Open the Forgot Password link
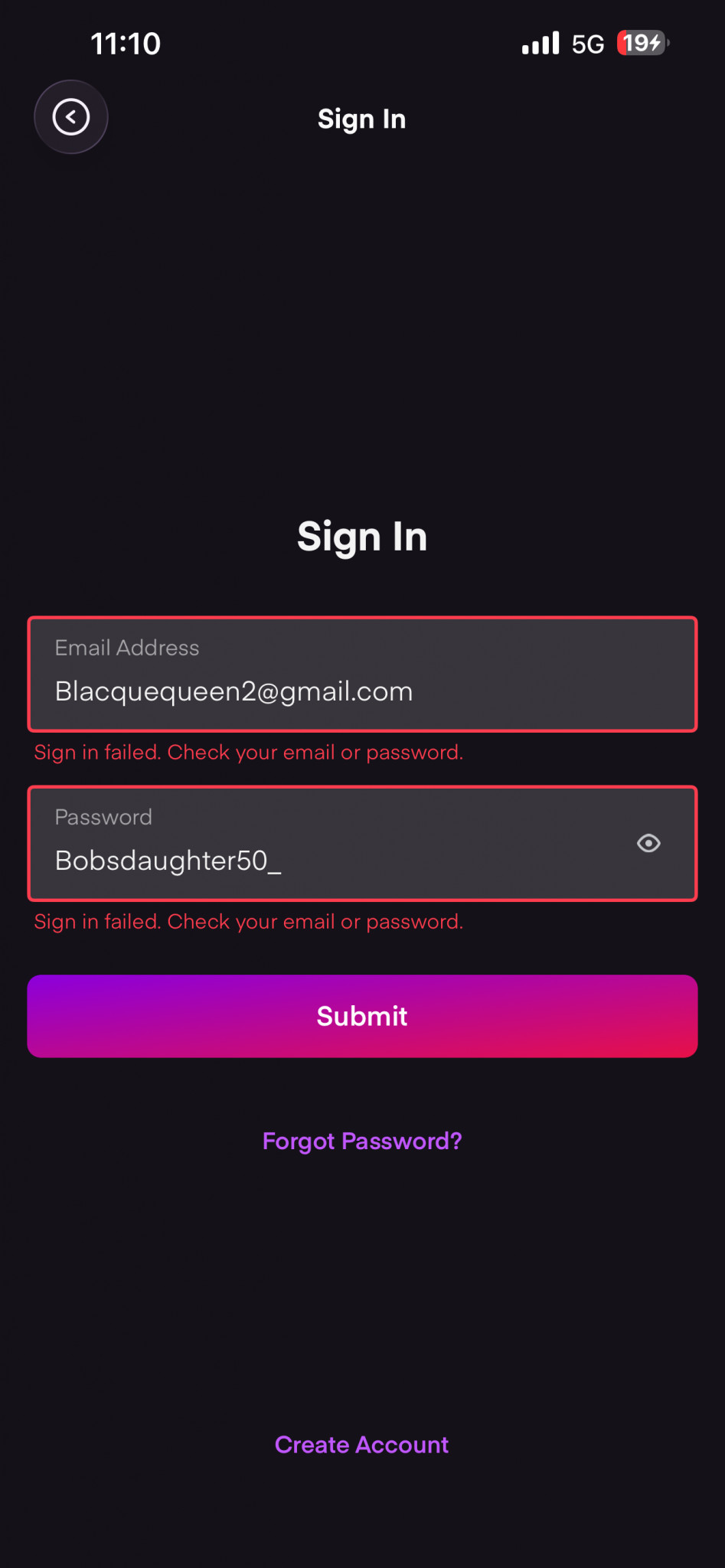Screen dimensions: 725x1568 tap(361, 1141)
